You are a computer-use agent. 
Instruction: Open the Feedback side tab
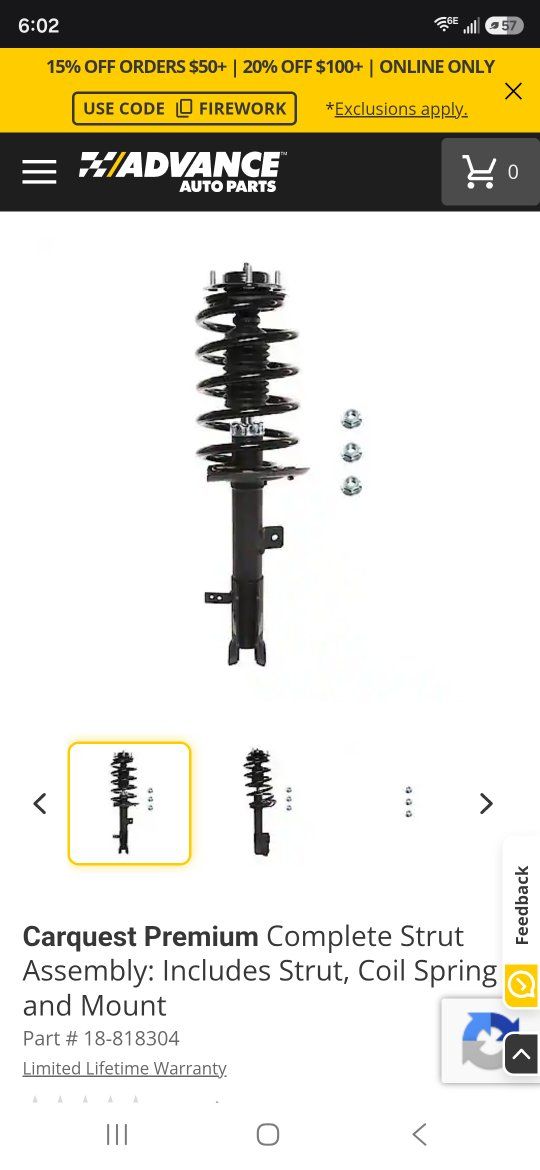click(522, 904)
